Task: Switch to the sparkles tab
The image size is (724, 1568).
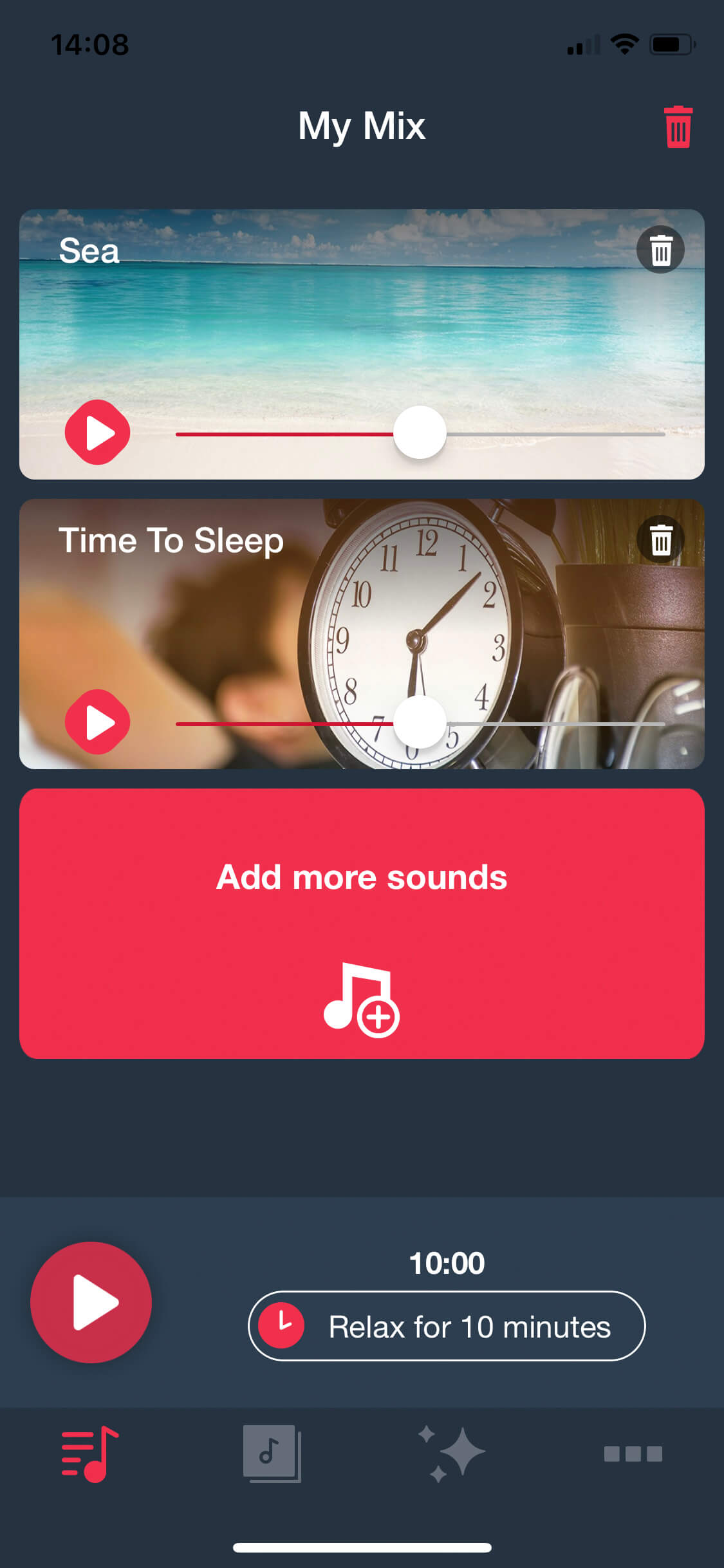Action: click(x=452, y=1454)
